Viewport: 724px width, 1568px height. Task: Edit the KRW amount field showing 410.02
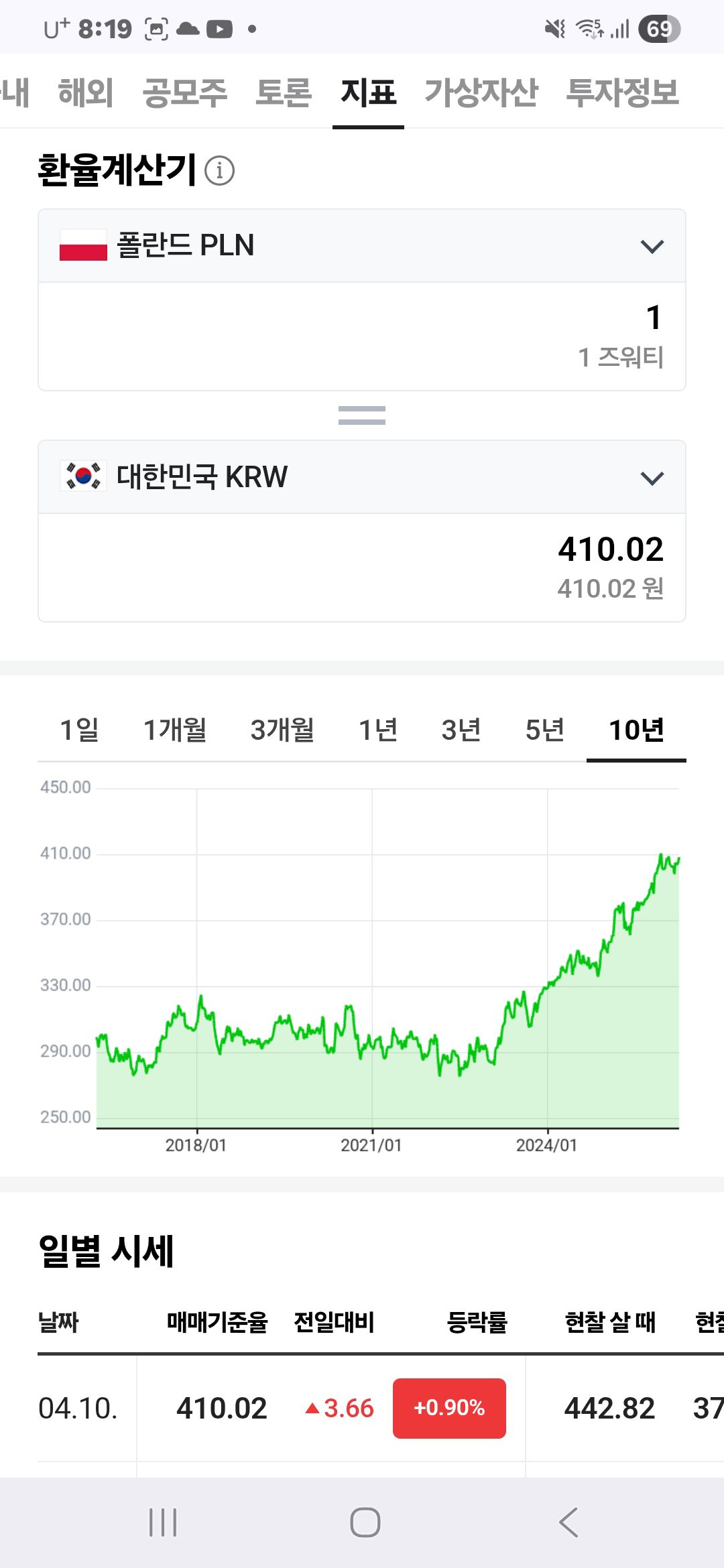click(362, 568)
